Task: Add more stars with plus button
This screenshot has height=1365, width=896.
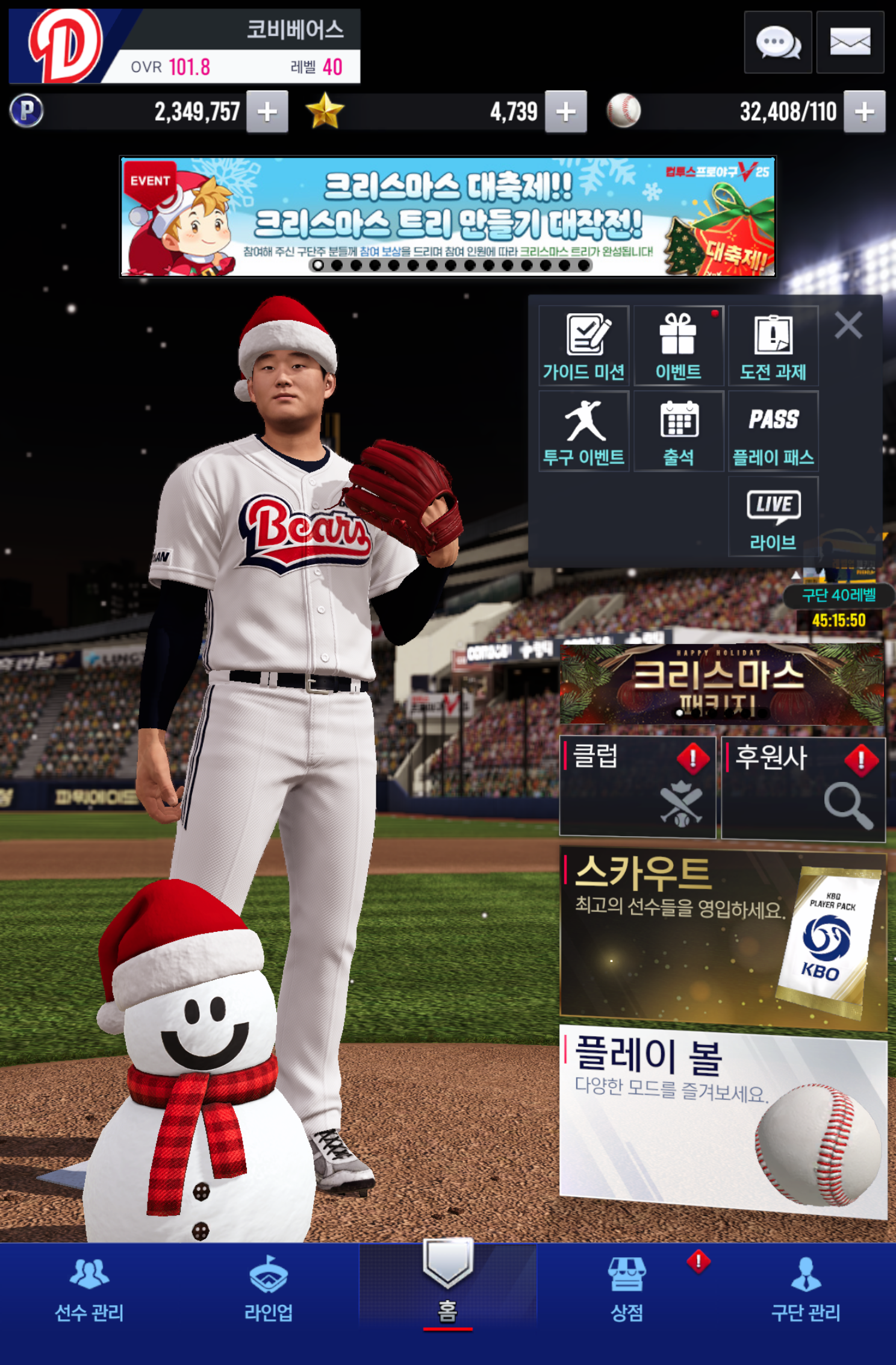Action: pos(565,111)
